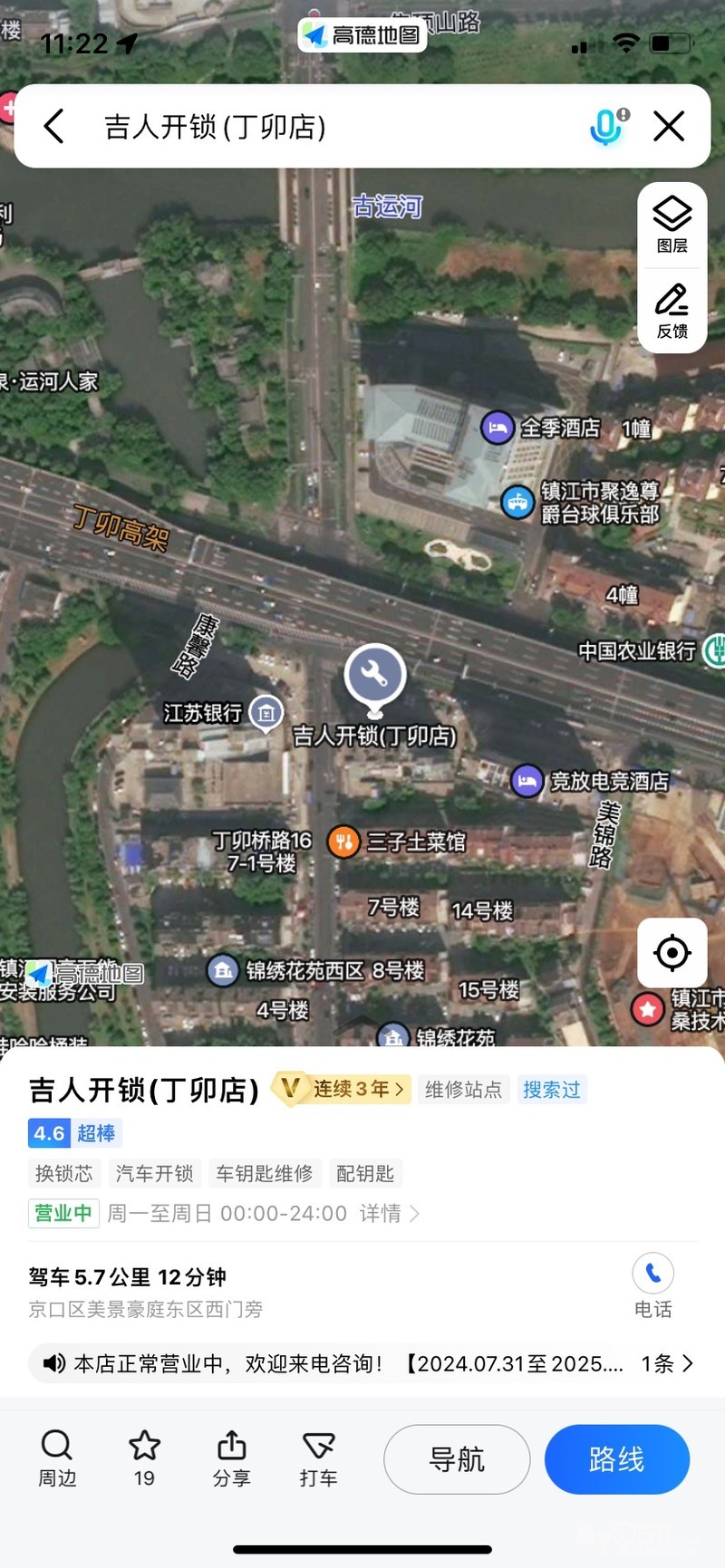Screen dimensions: 725x1568
Task: Hail a ride with 打车
Action: pos(318,1458)
